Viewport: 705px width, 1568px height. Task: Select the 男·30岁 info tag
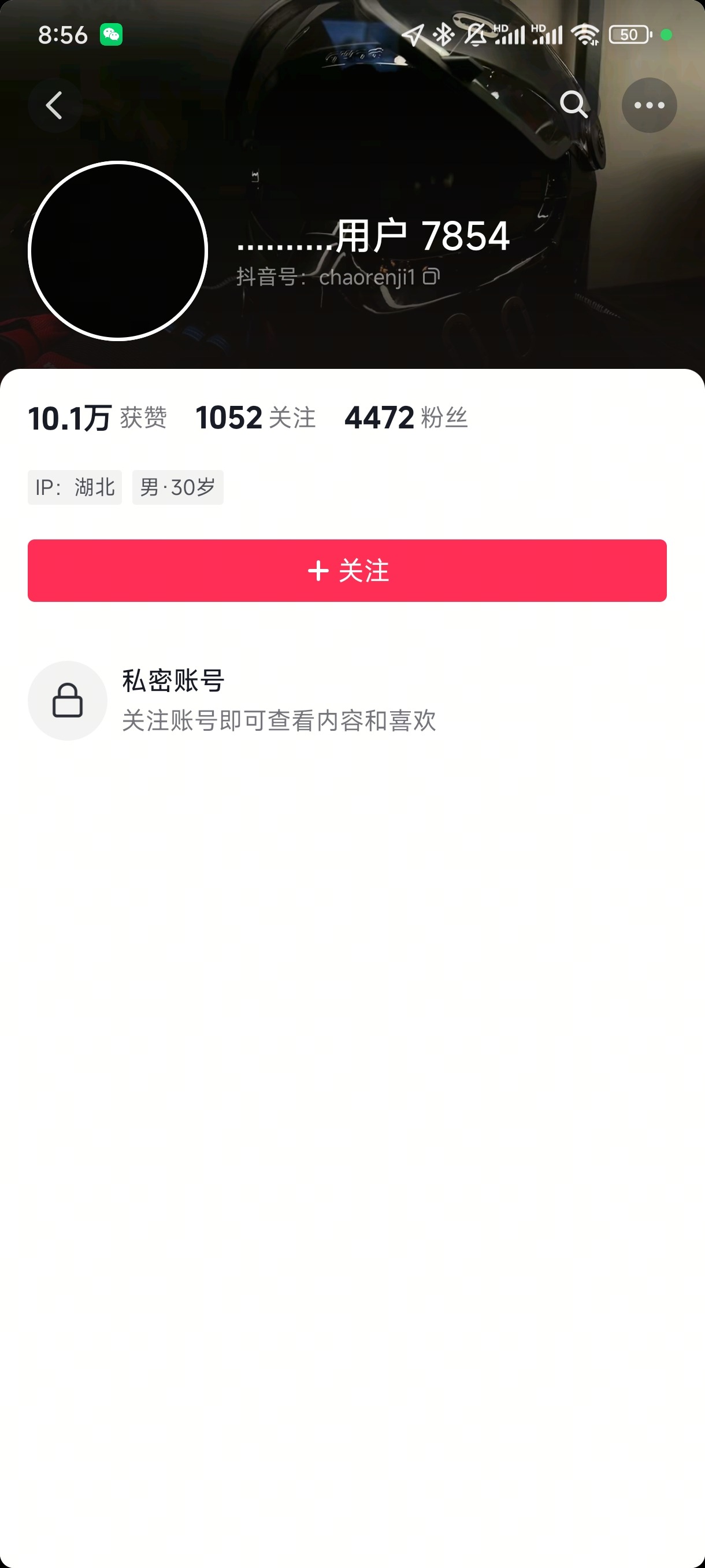(177, 487)
